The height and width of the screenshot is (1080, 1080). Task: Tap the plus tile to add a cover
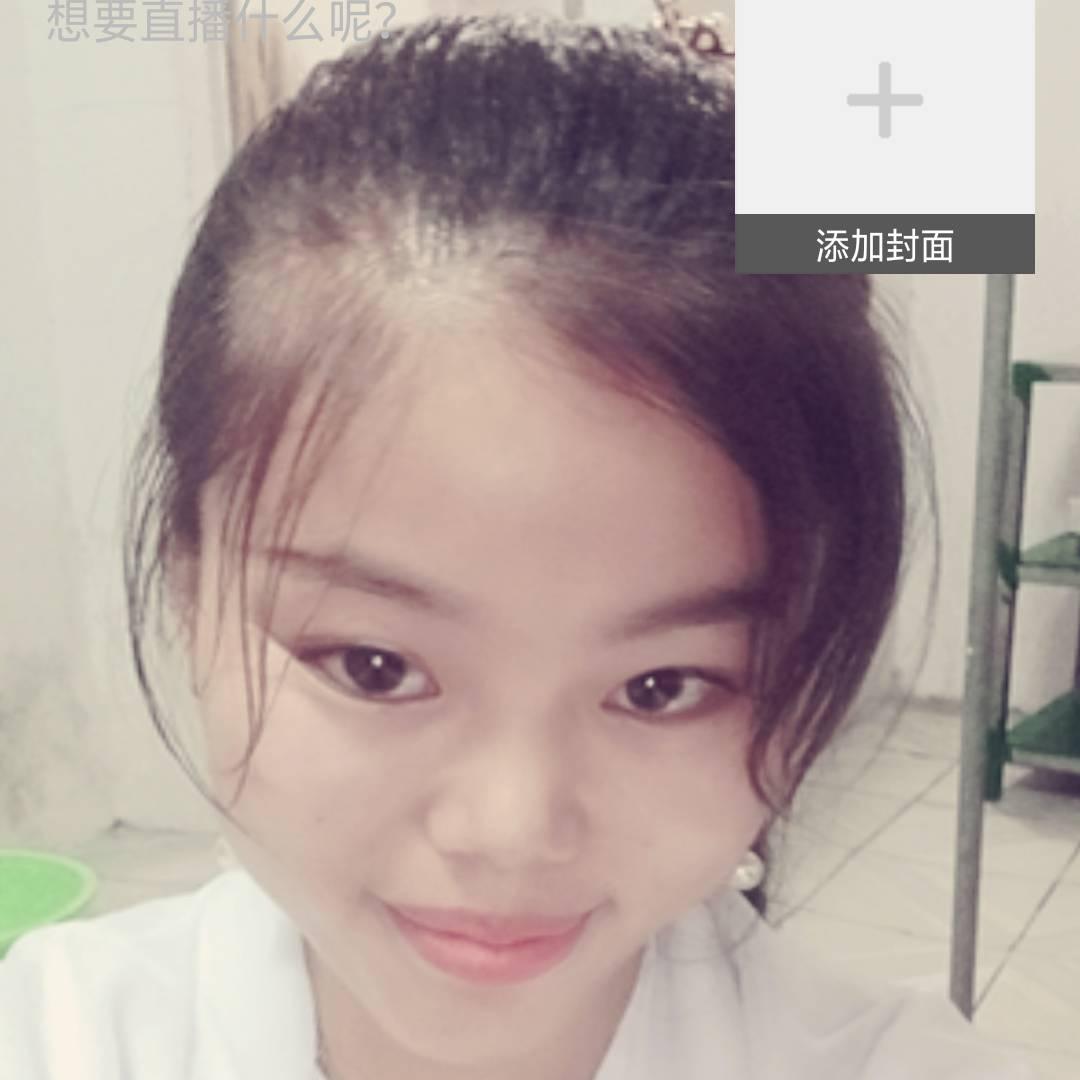click(x=884, y=106)
